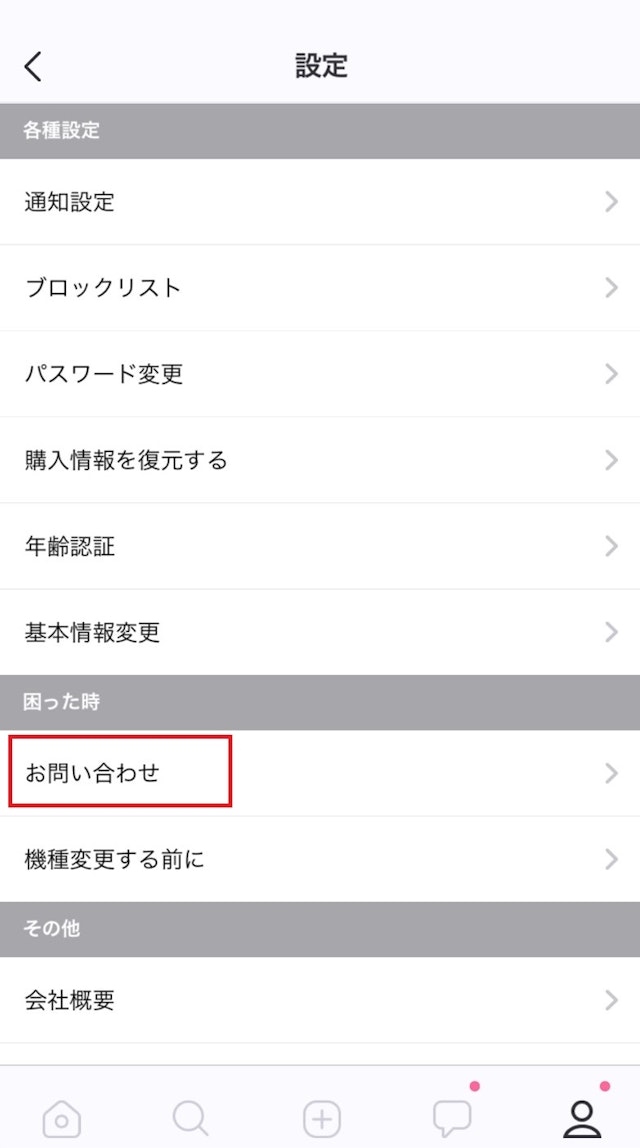Open パスワード変更
This screenshot has width=640, height=1148.
point(320,374)
